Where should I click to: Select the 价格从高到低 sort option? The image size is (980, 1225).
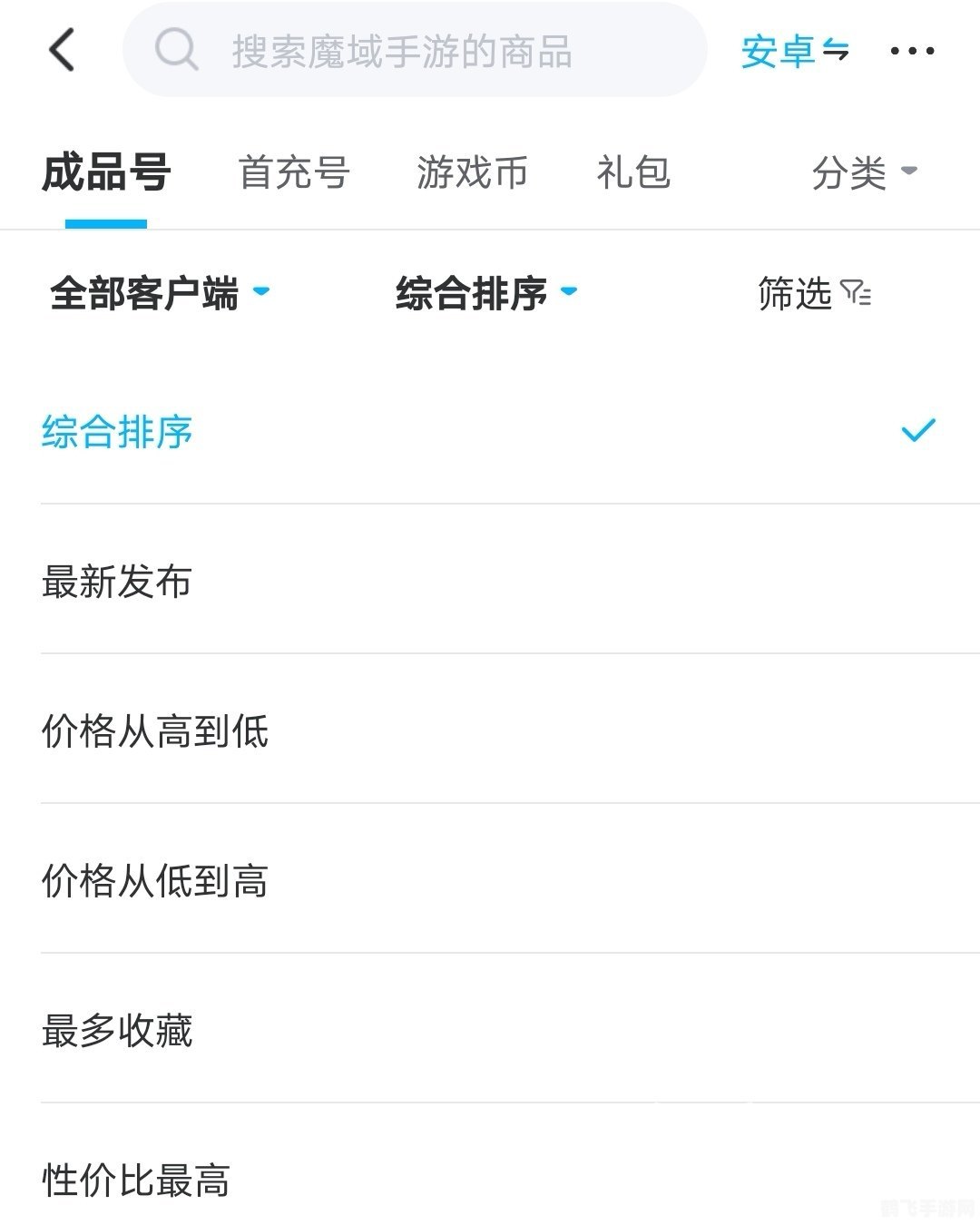click(x=156, y=732)
